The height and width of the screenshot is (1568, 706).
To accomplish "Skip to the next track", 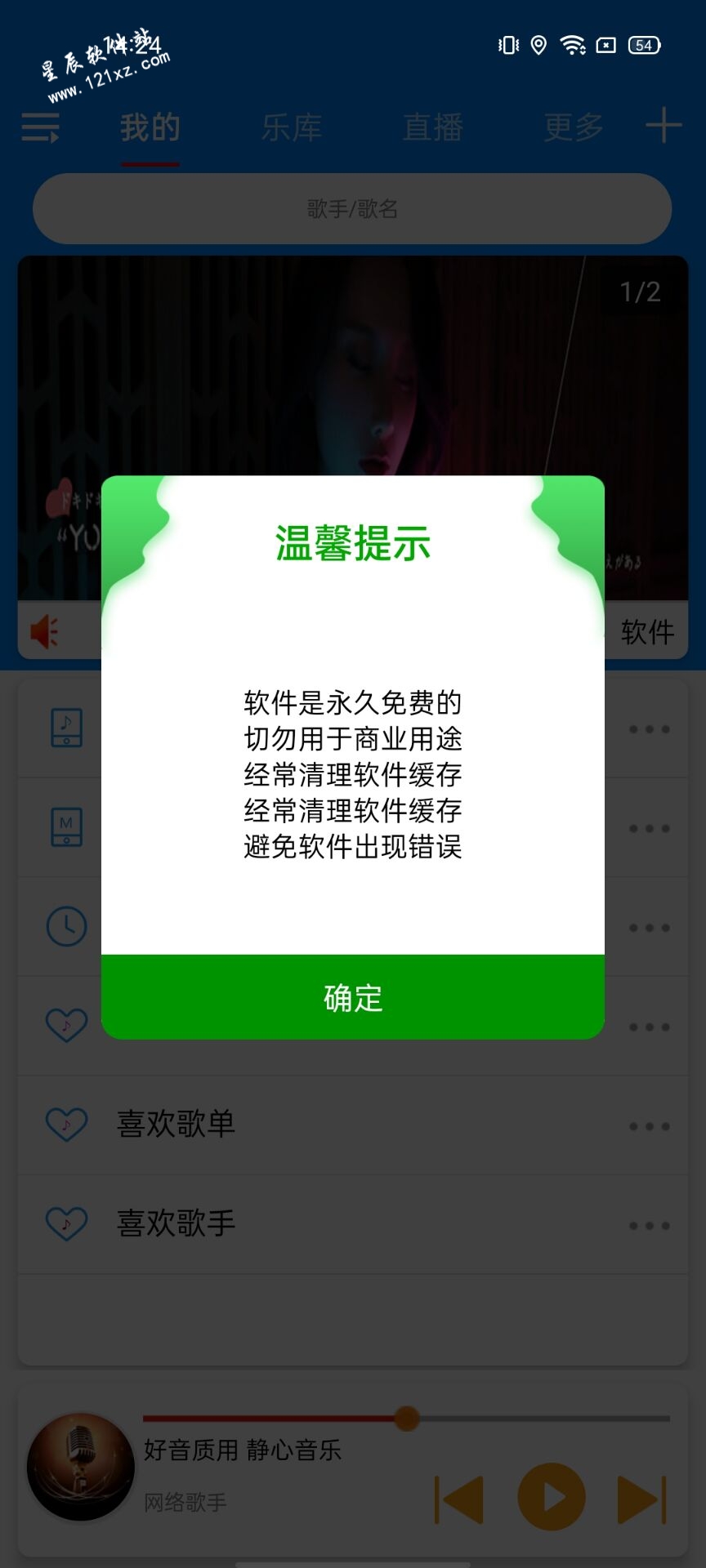I will coord(641,1499).
